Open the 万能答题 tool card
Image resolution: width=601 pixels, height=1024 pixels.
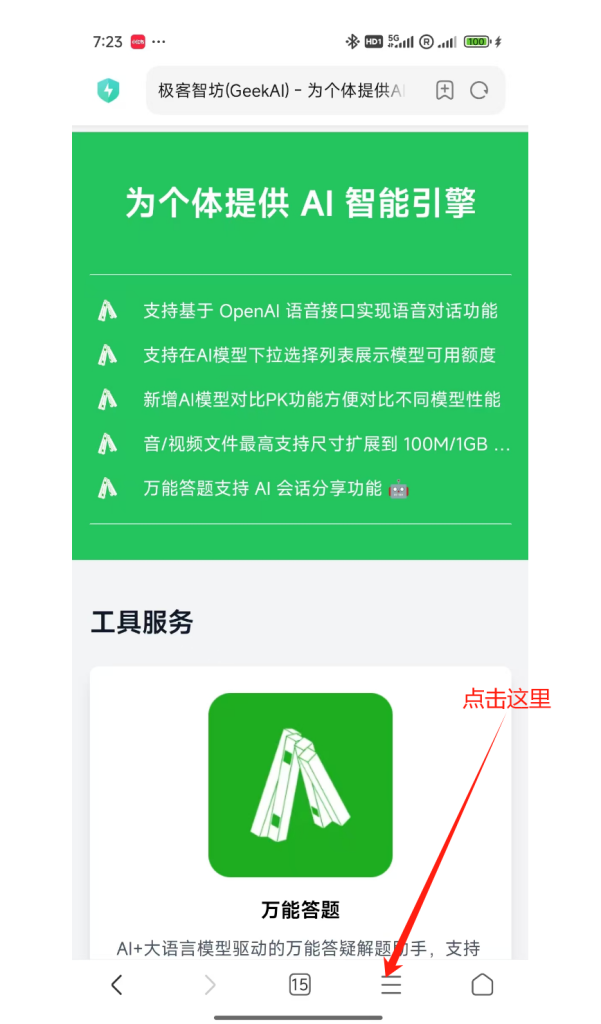pyautogui.click(x=300, y=800)
